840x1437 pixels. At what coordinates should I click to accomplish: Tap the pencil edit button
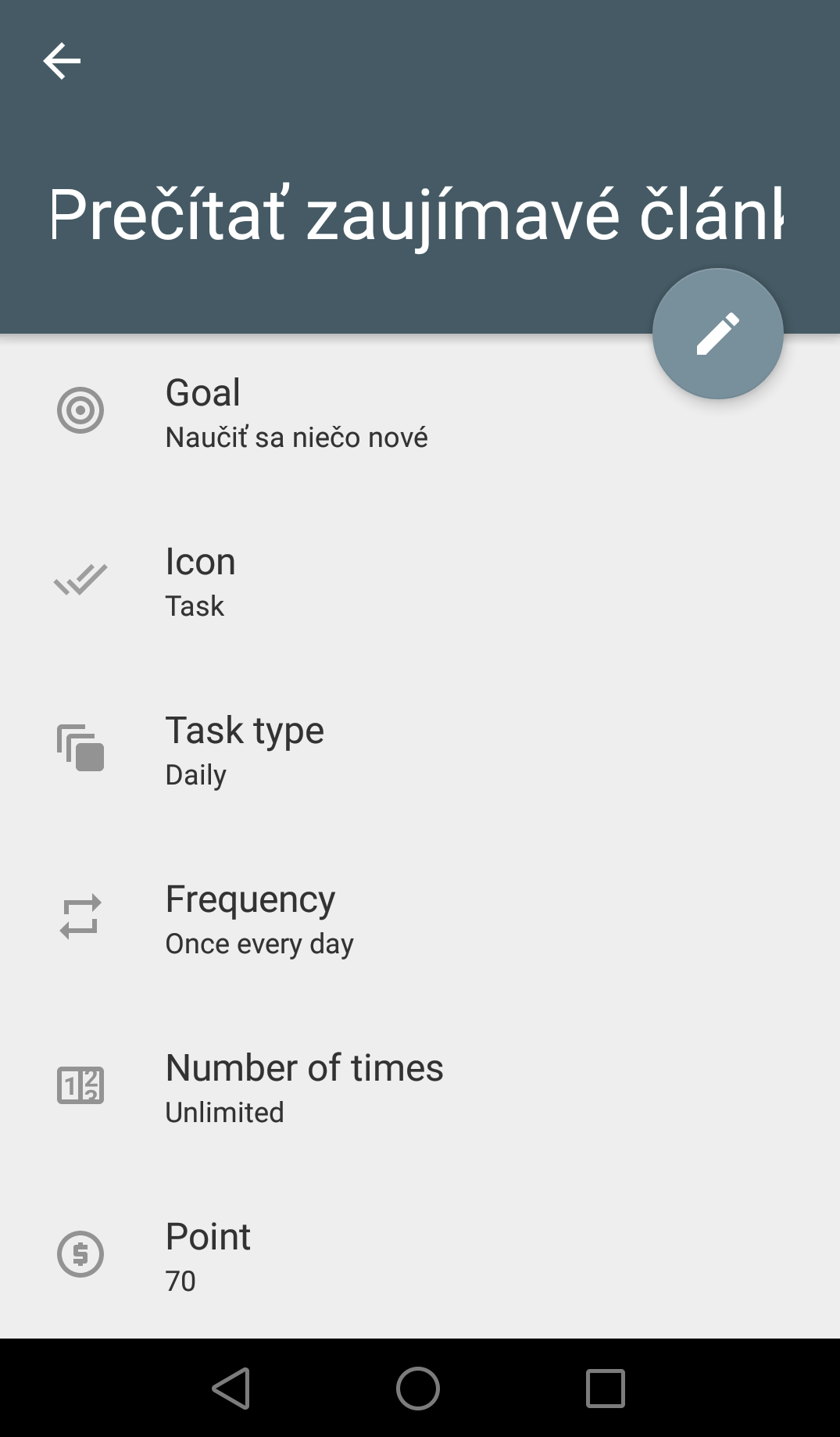[717, 334]
